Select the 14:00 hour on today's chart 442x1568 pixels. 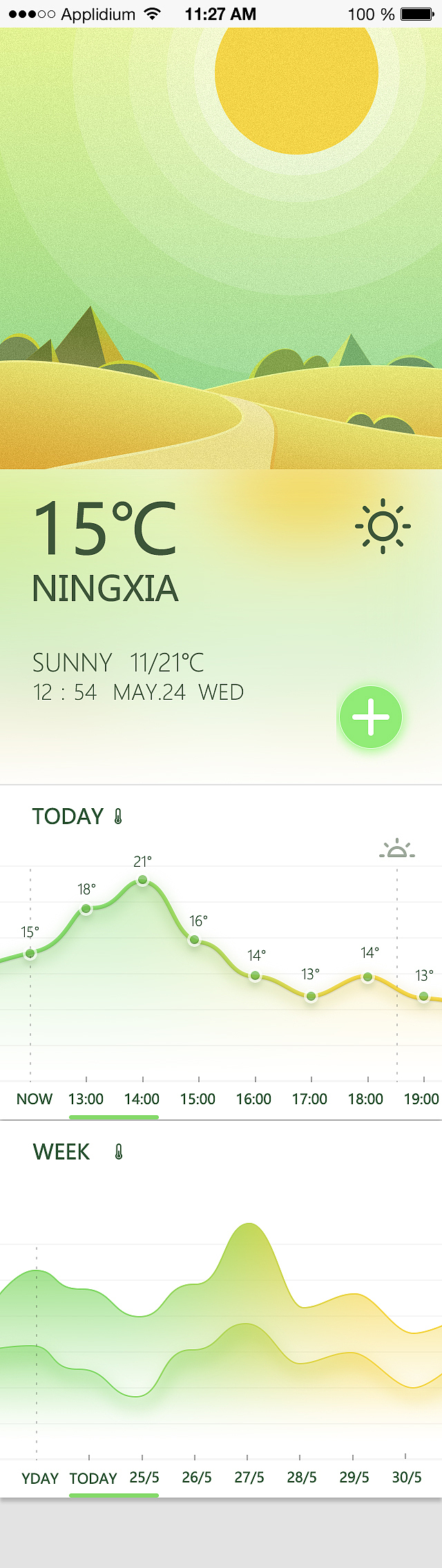[x=142, y=1099]
